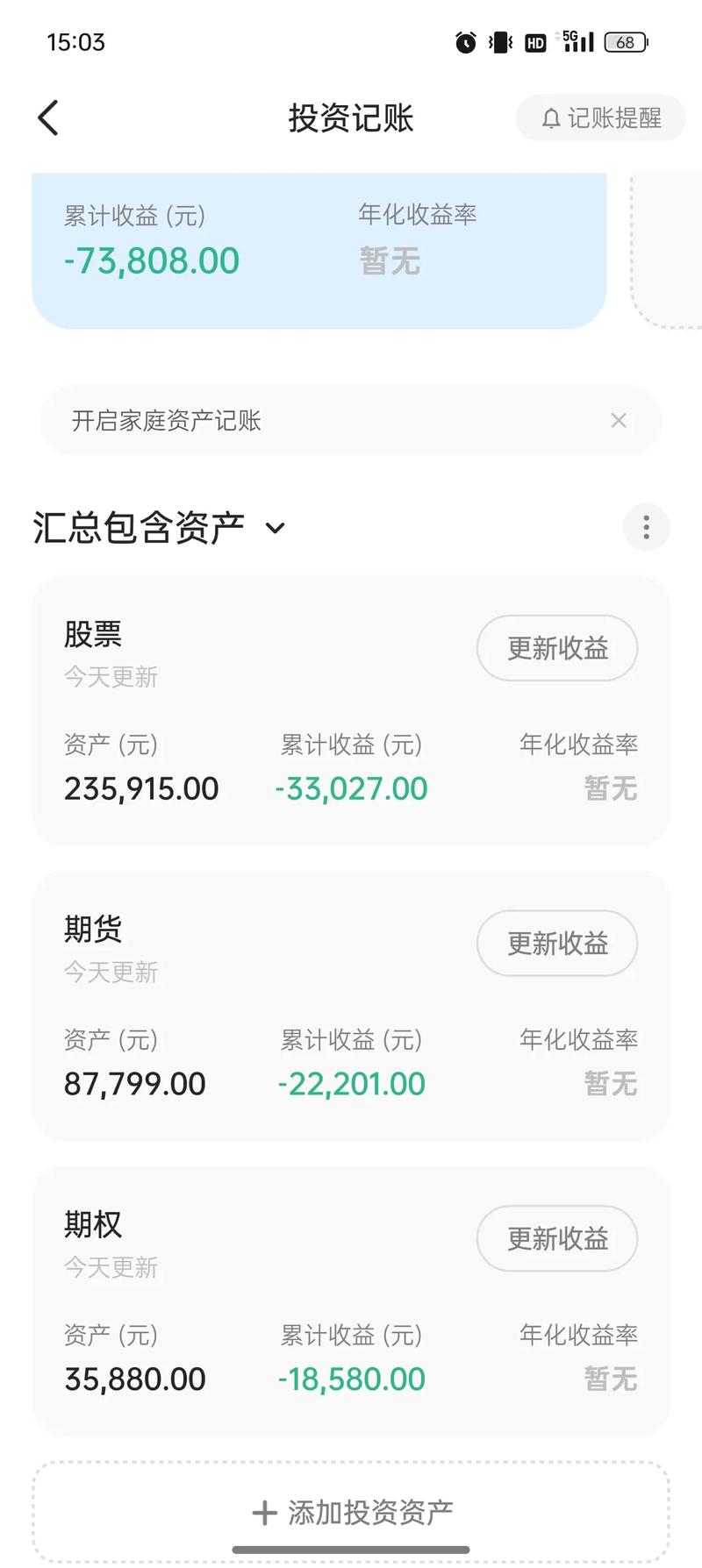Tap 添加投资资产 at the bottom
The image size is (702, 1568).
pyautogui.click(x=350, y=1511)
